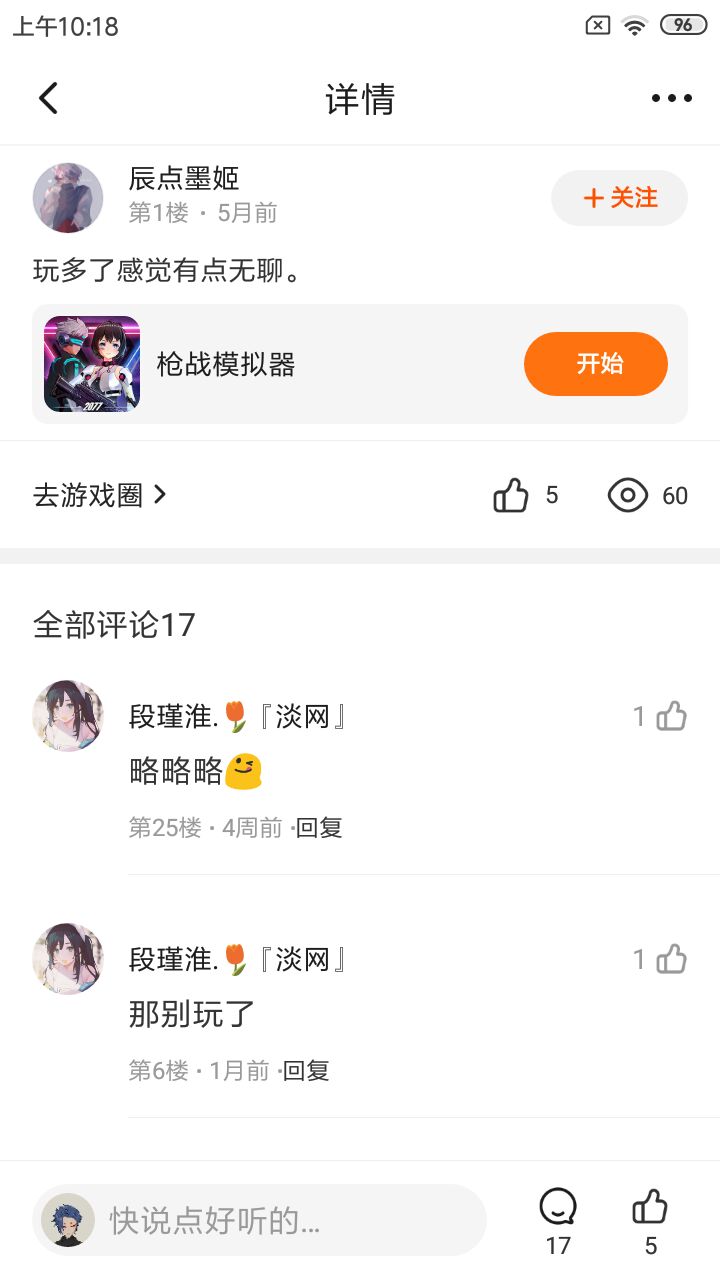View avatar of 略略略 commenter
Viewport: 720px width, 1280px height.
pyautogui.click(x=68, y=716)
